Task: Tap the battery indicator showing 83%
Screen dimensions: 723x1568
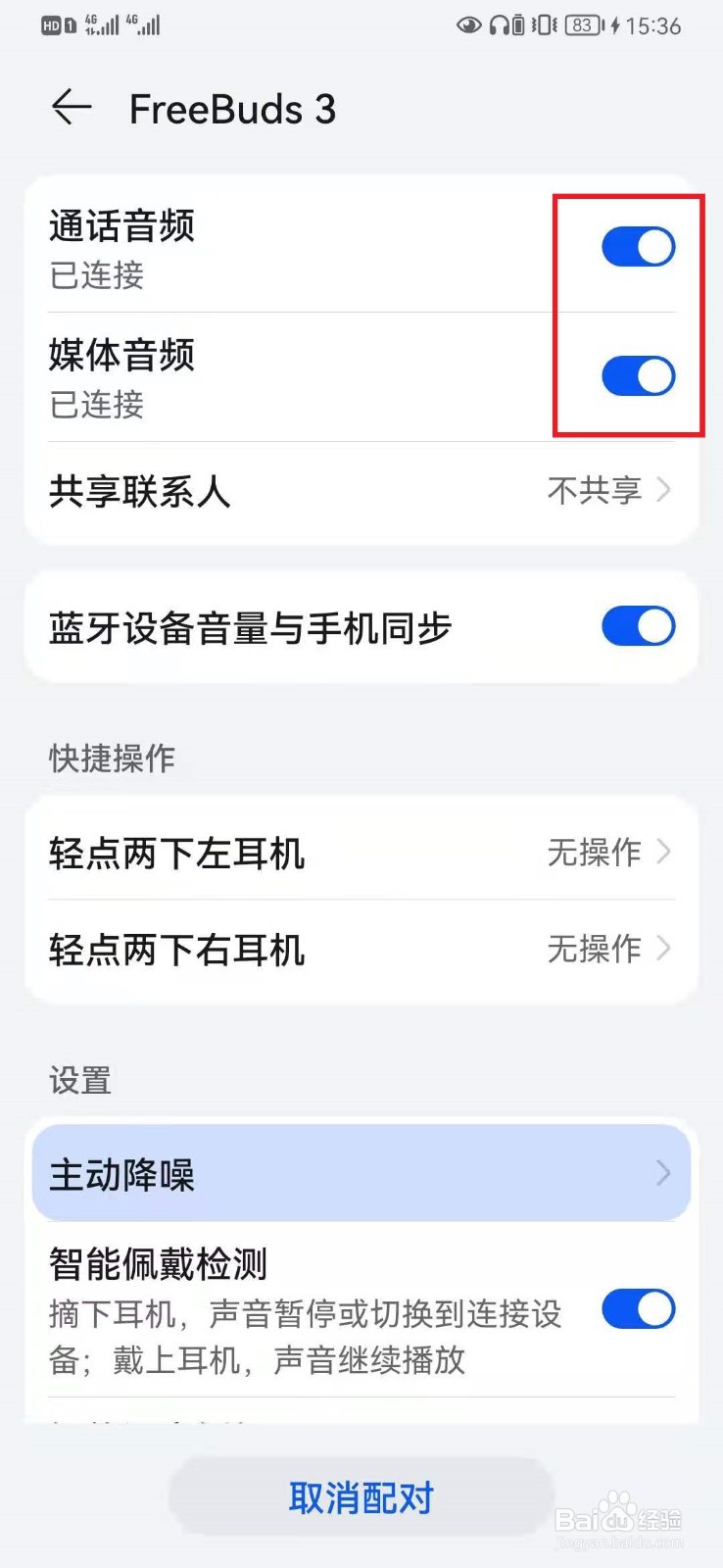Action: (582, 25)
